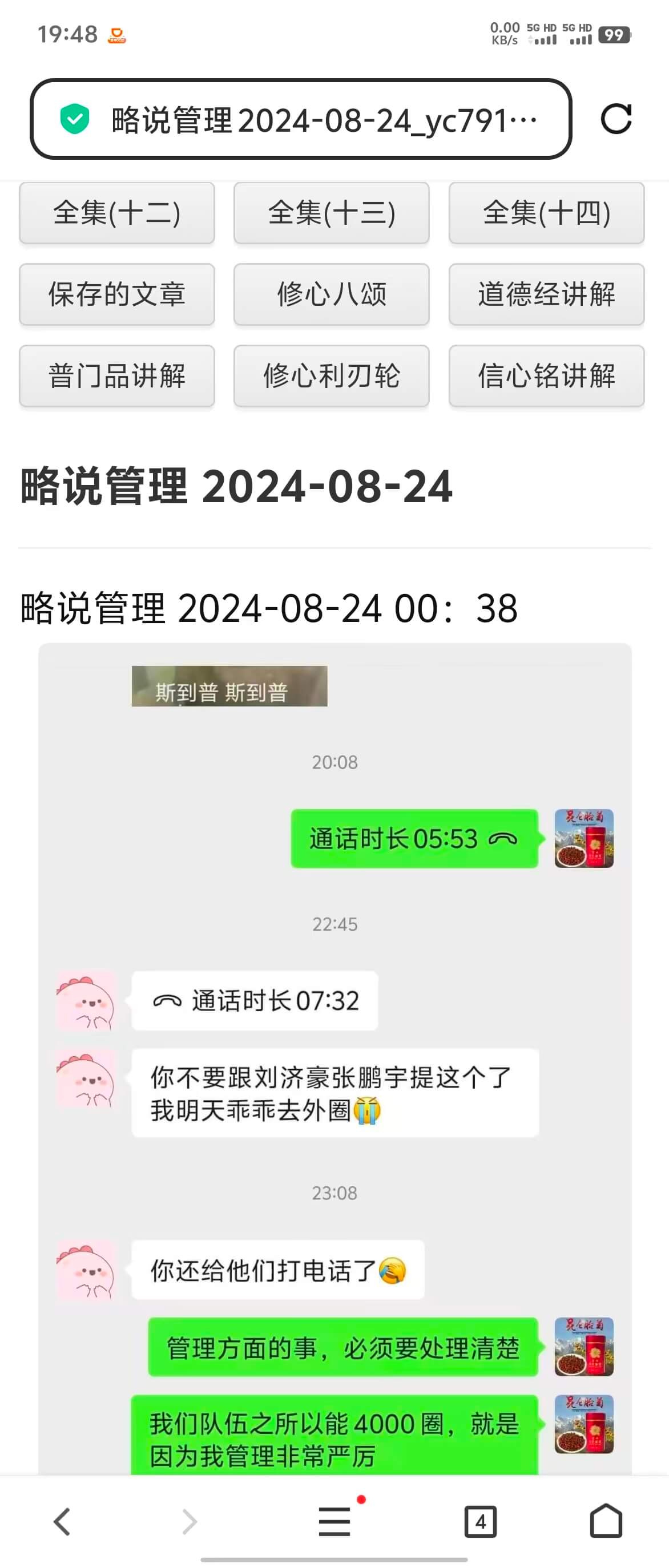The width and height of the screenshot is (669, 1568).
Task: Open the chat screenshot image
Action: tap(335, 1059)
